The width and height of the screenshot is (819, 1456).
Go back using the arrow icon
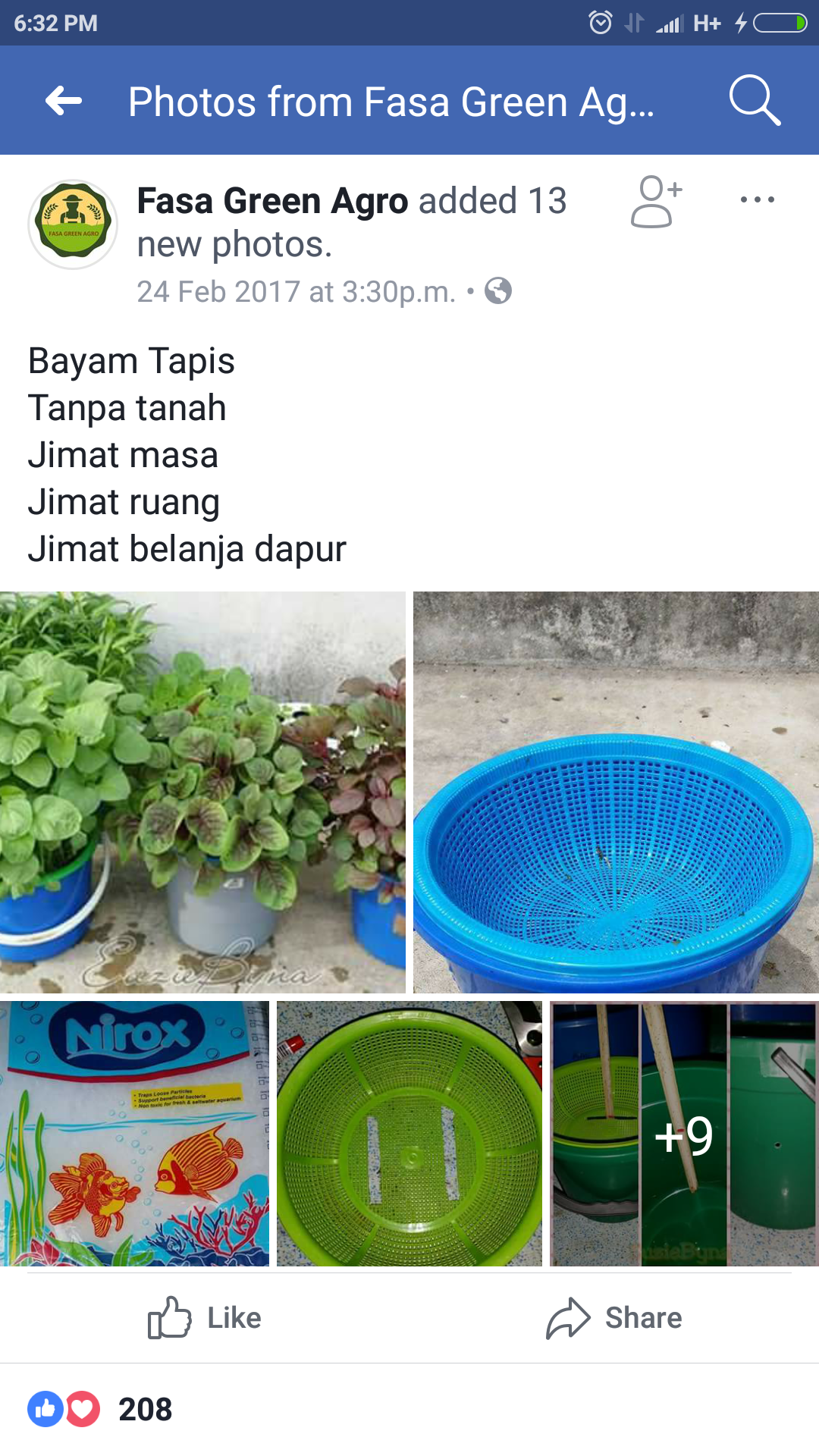[64, 101]
